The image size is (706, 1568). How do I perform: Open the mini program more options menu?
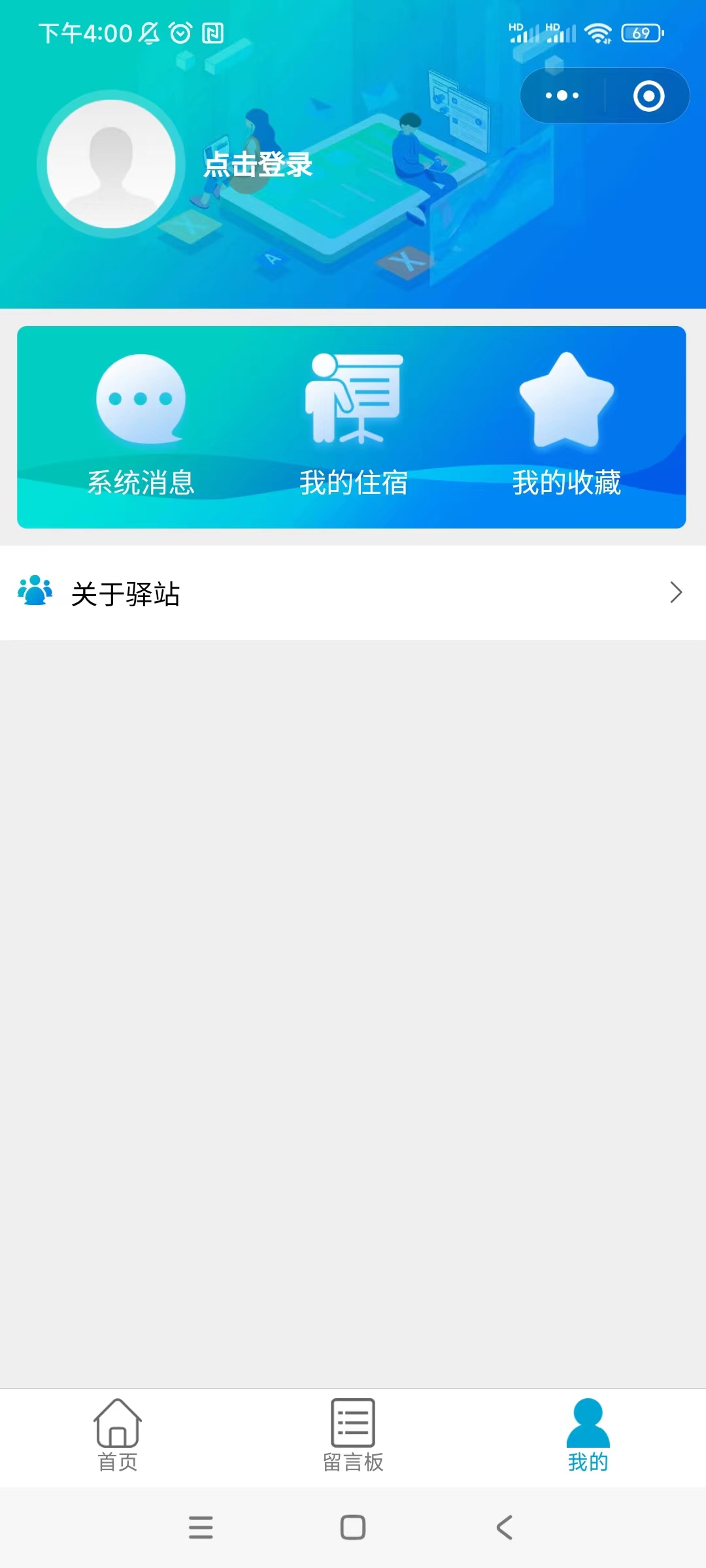click(x=562, y=96)
